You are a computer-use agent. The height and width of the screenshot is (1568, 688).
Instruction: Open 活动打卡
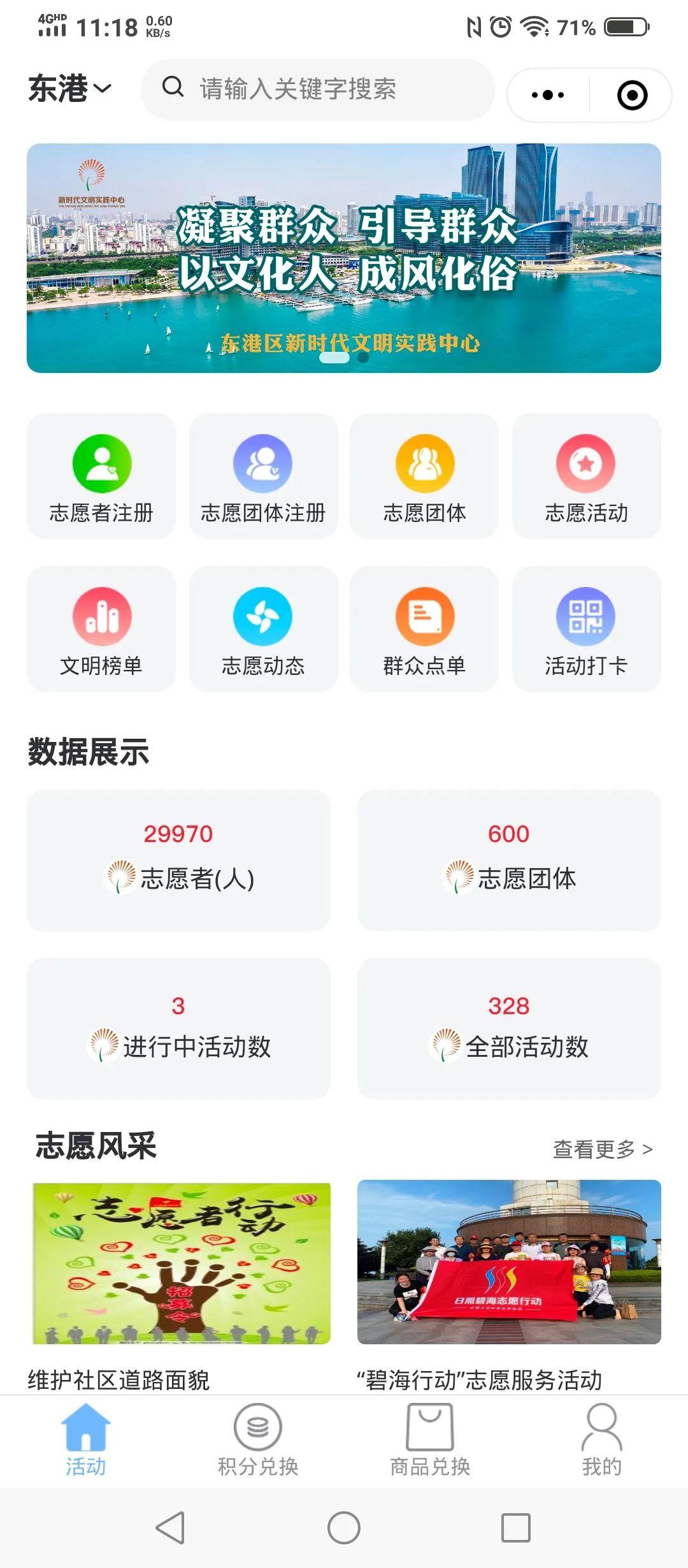(x=586, y=630)
